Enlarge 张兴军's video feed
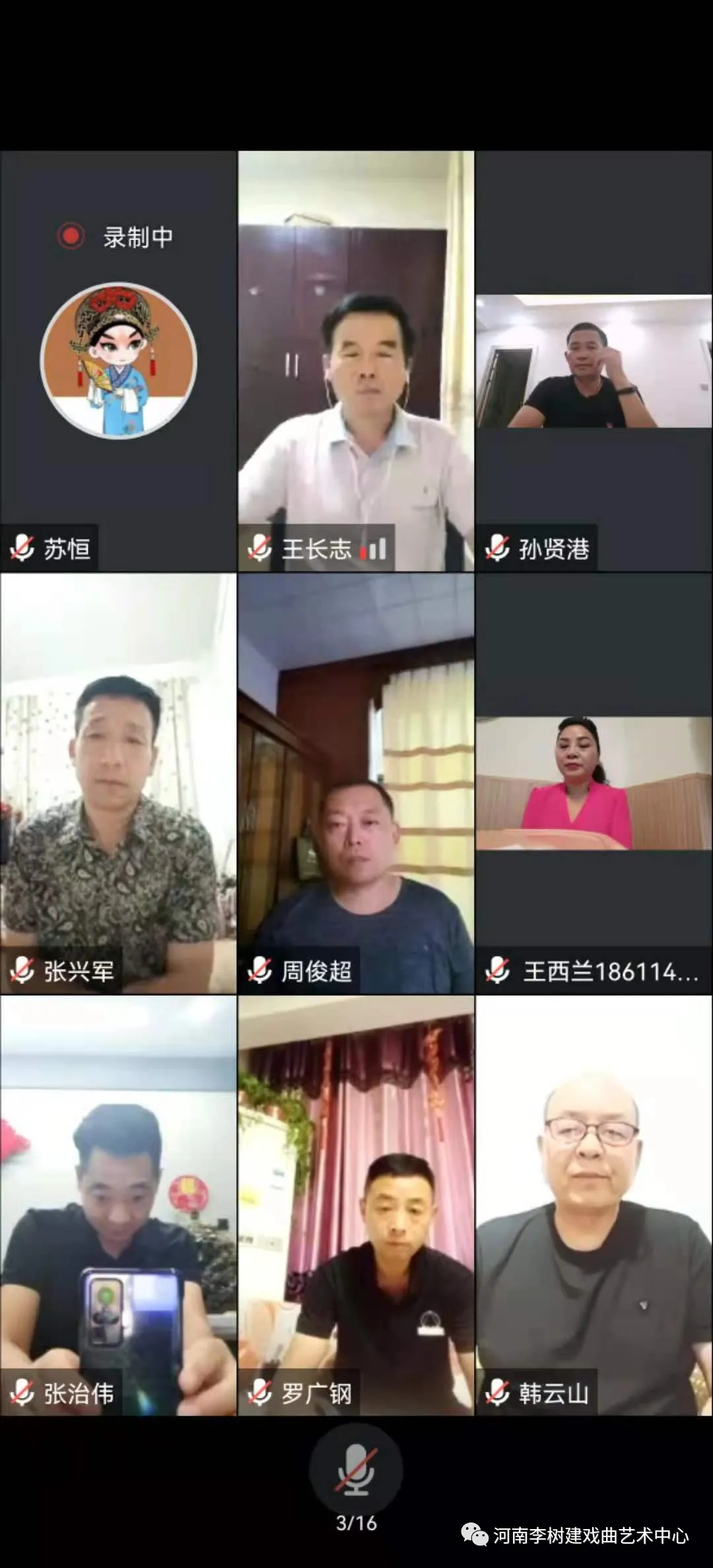The image size is (713, 1568). (x=119, y=783)
